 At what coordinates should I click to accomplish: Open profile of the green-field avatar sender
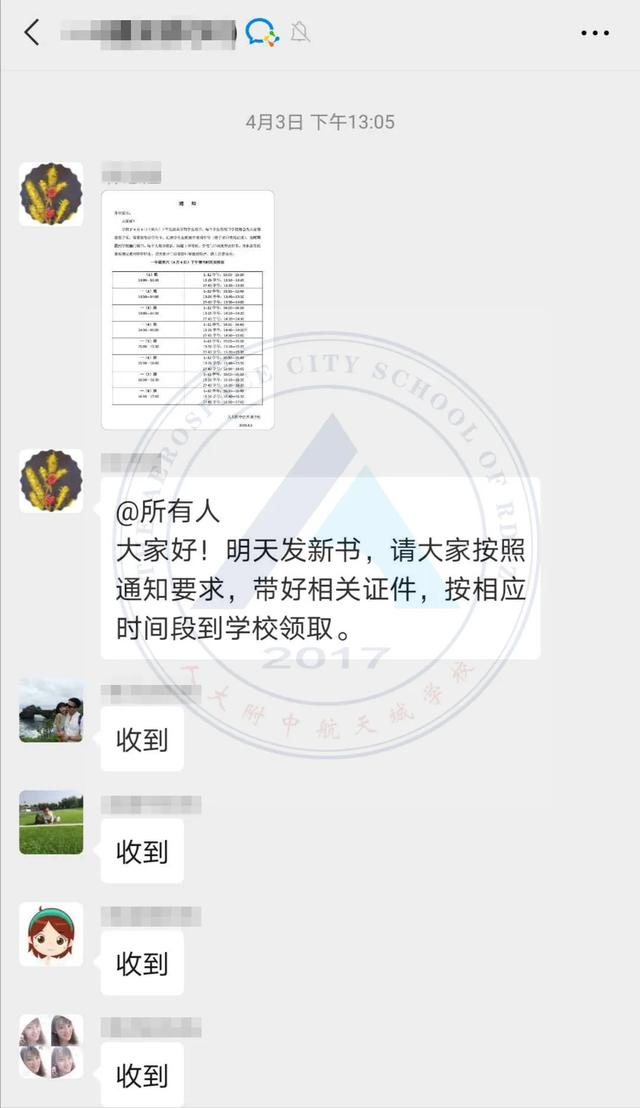tap(51, 822)
